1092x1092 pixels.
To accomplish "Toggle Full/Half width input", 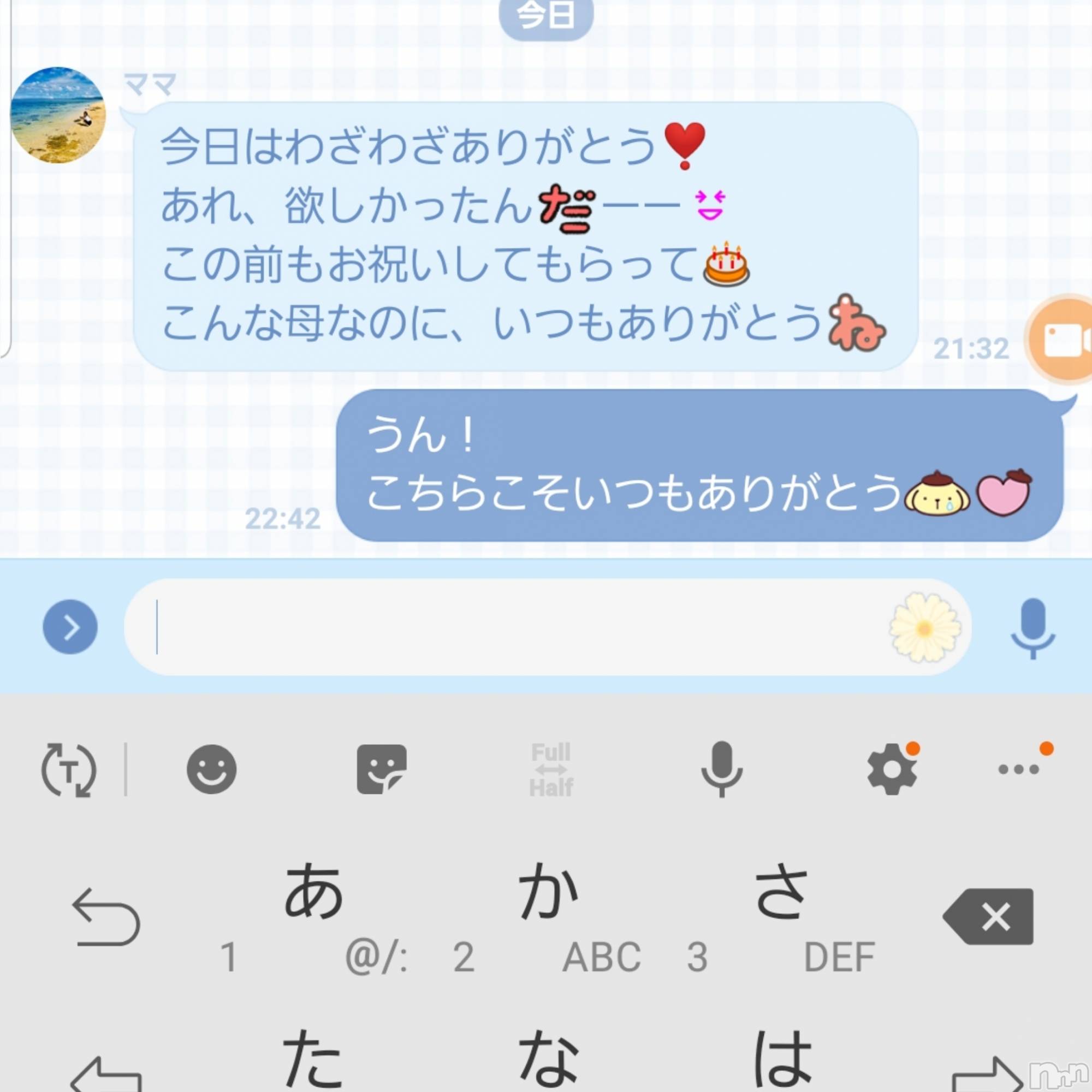I will click(x=551, y=769).
